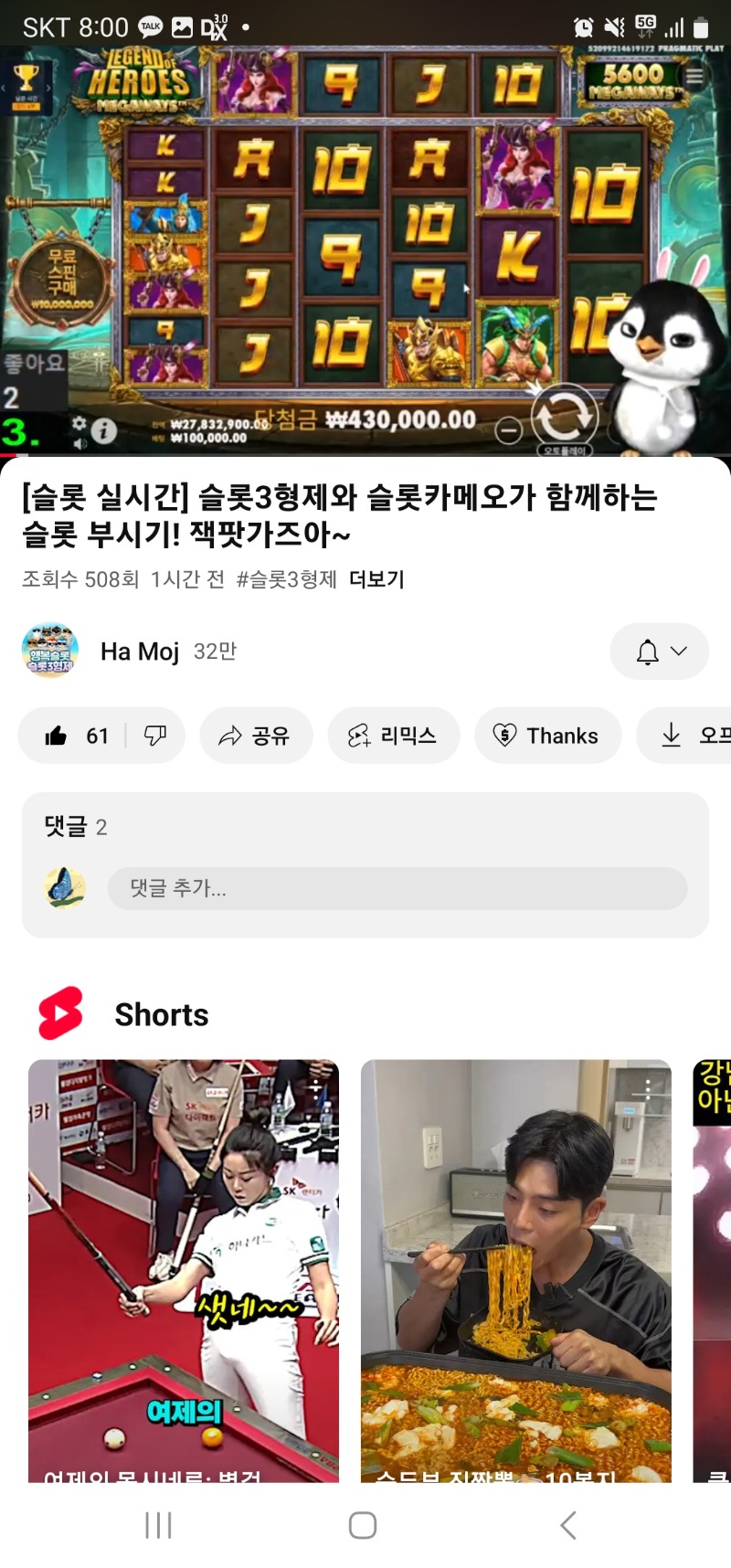Image resolution: width=731 pixels, height=1568 pixels.
Task: Open the Ha Moj channel page
Action: (x=140, y=652)
